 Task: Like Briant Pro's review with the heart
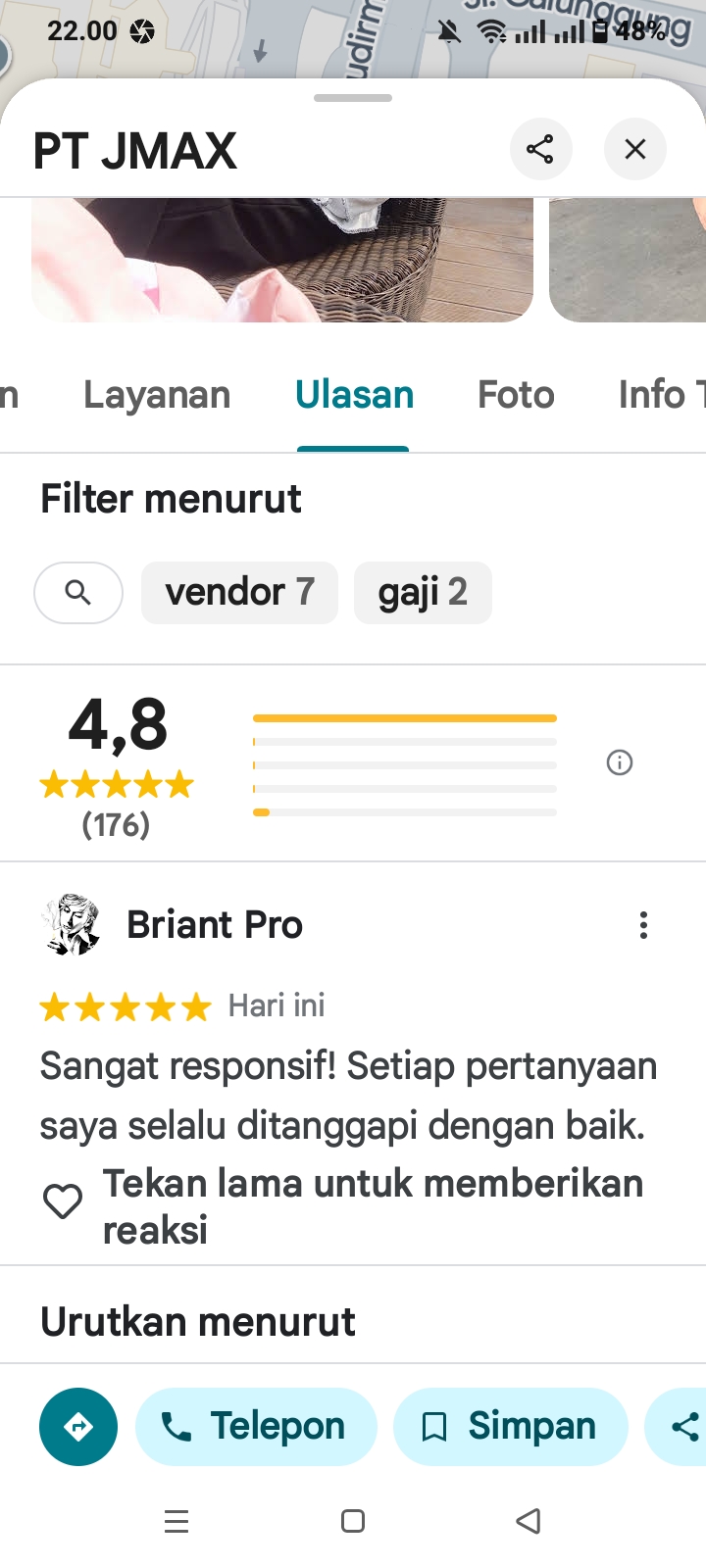(63, 1201)
